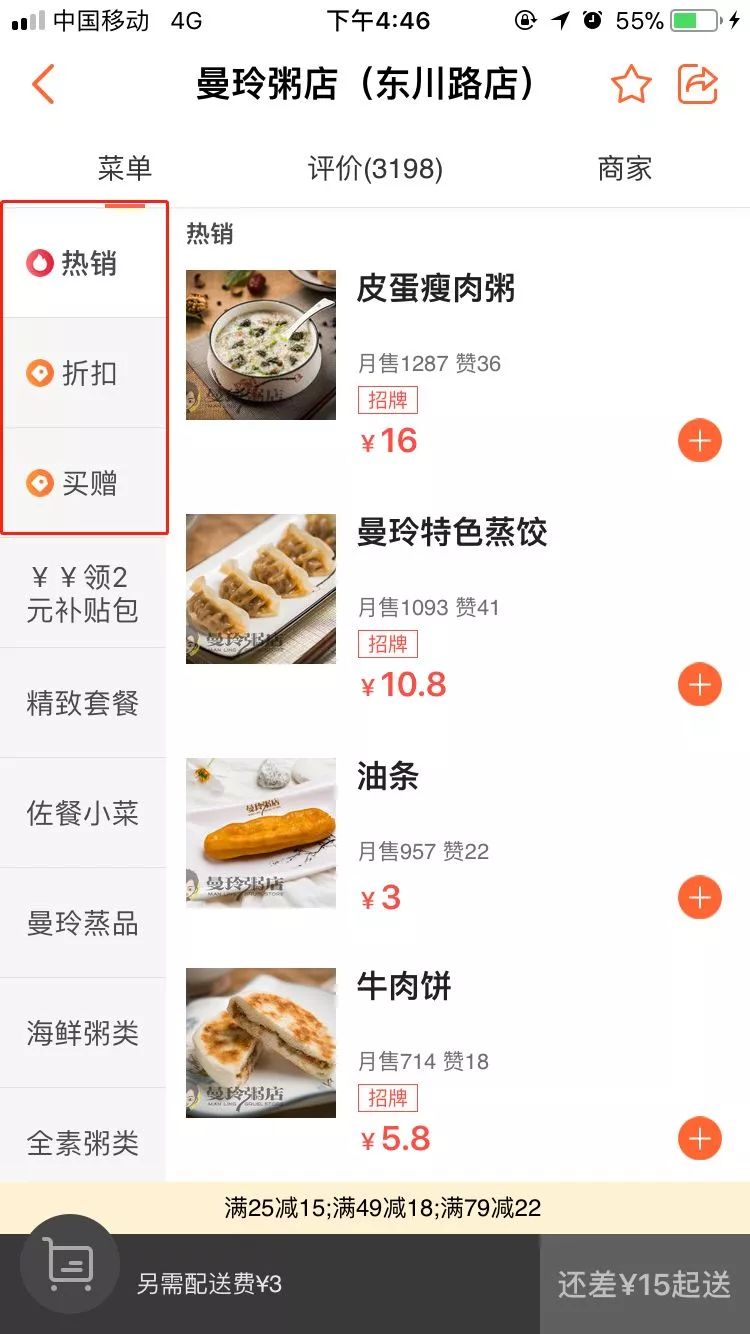The image size is (750, 1334).
Task: Add 曼玲特色蒸饺 to the cart
Action: [699, 685]
